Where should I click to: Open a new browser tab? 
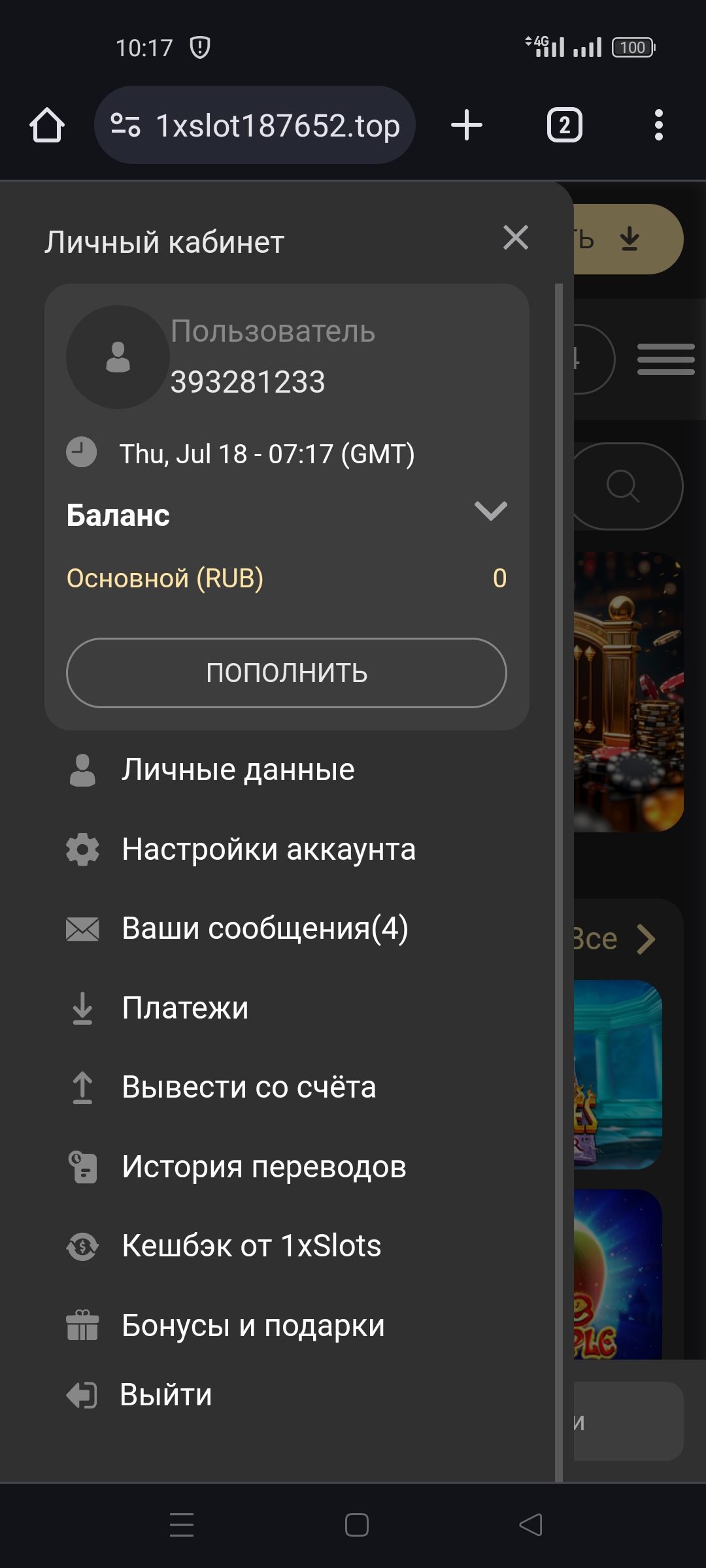467,125
